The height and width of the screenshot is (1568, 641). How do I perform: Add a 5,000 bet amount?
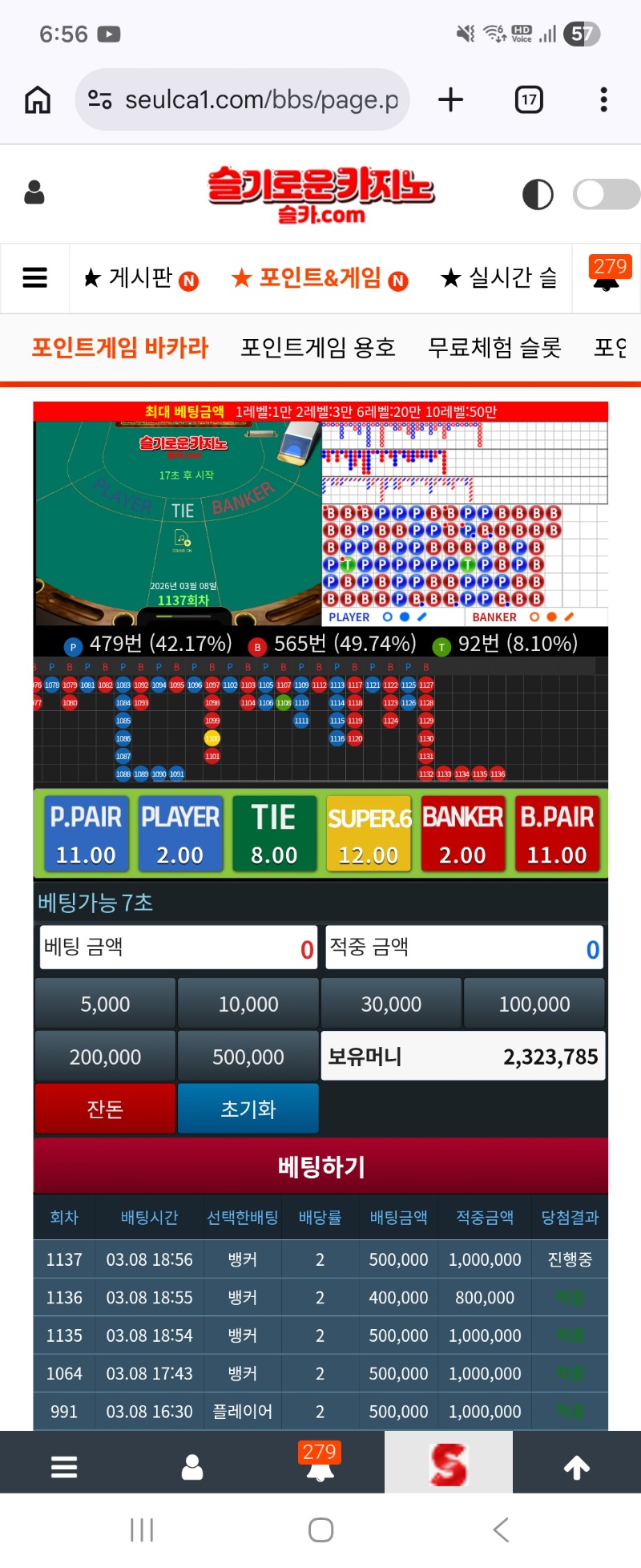click(105, 1004)
